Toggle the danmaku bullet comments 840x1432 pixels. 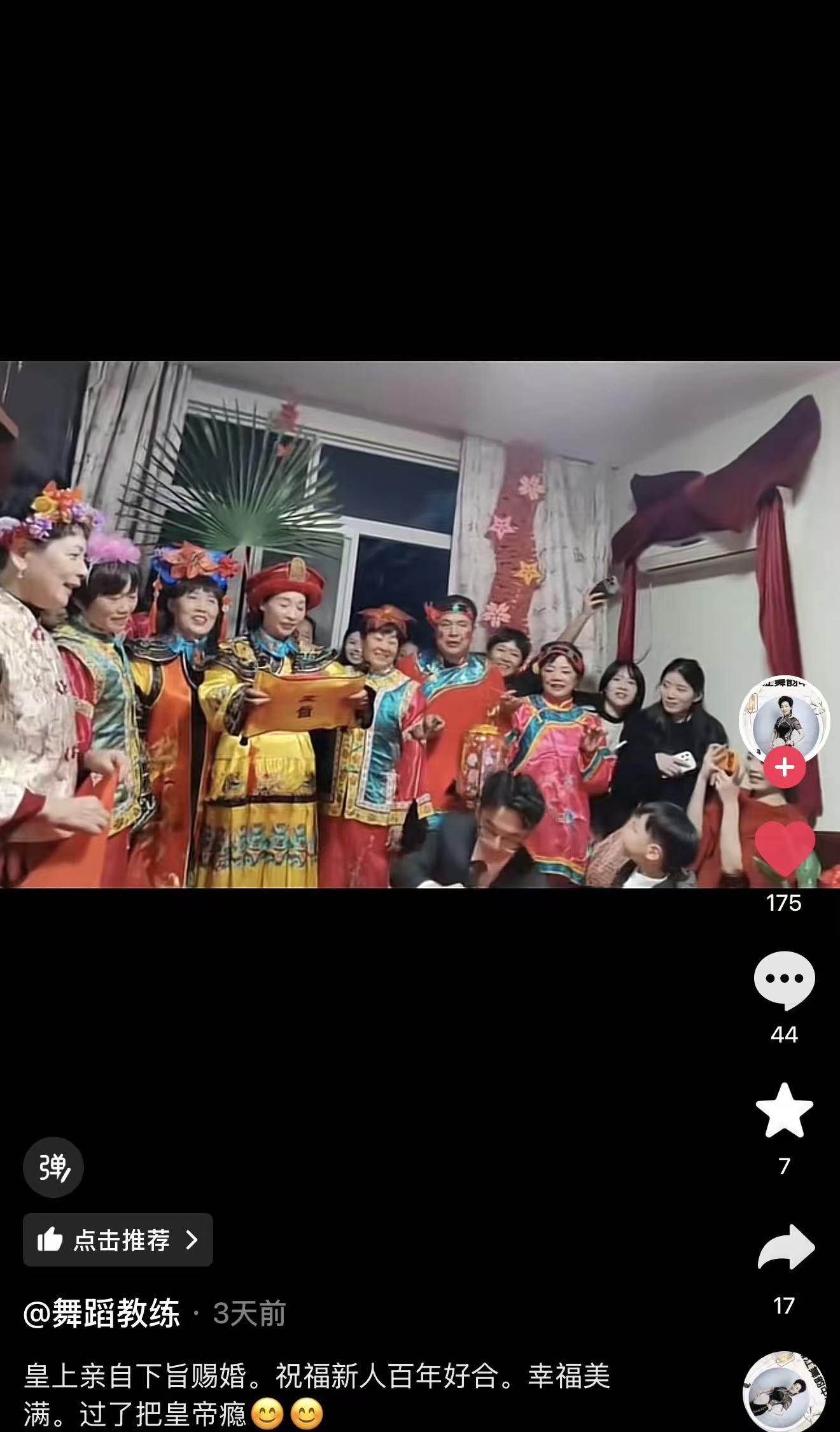click(x=53, y=1167)
